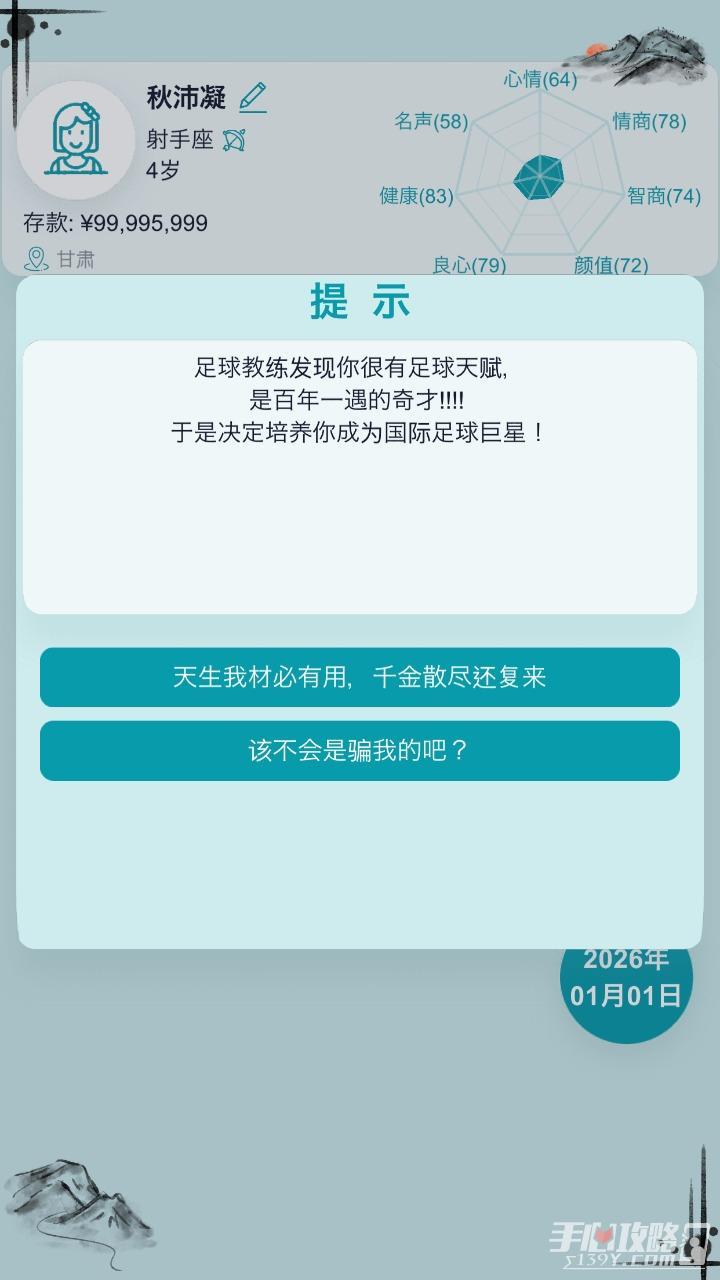Select 该不会是骗我的吧？ option
The height and width of the screenshot is (1280, 720).
pos(360,750)
